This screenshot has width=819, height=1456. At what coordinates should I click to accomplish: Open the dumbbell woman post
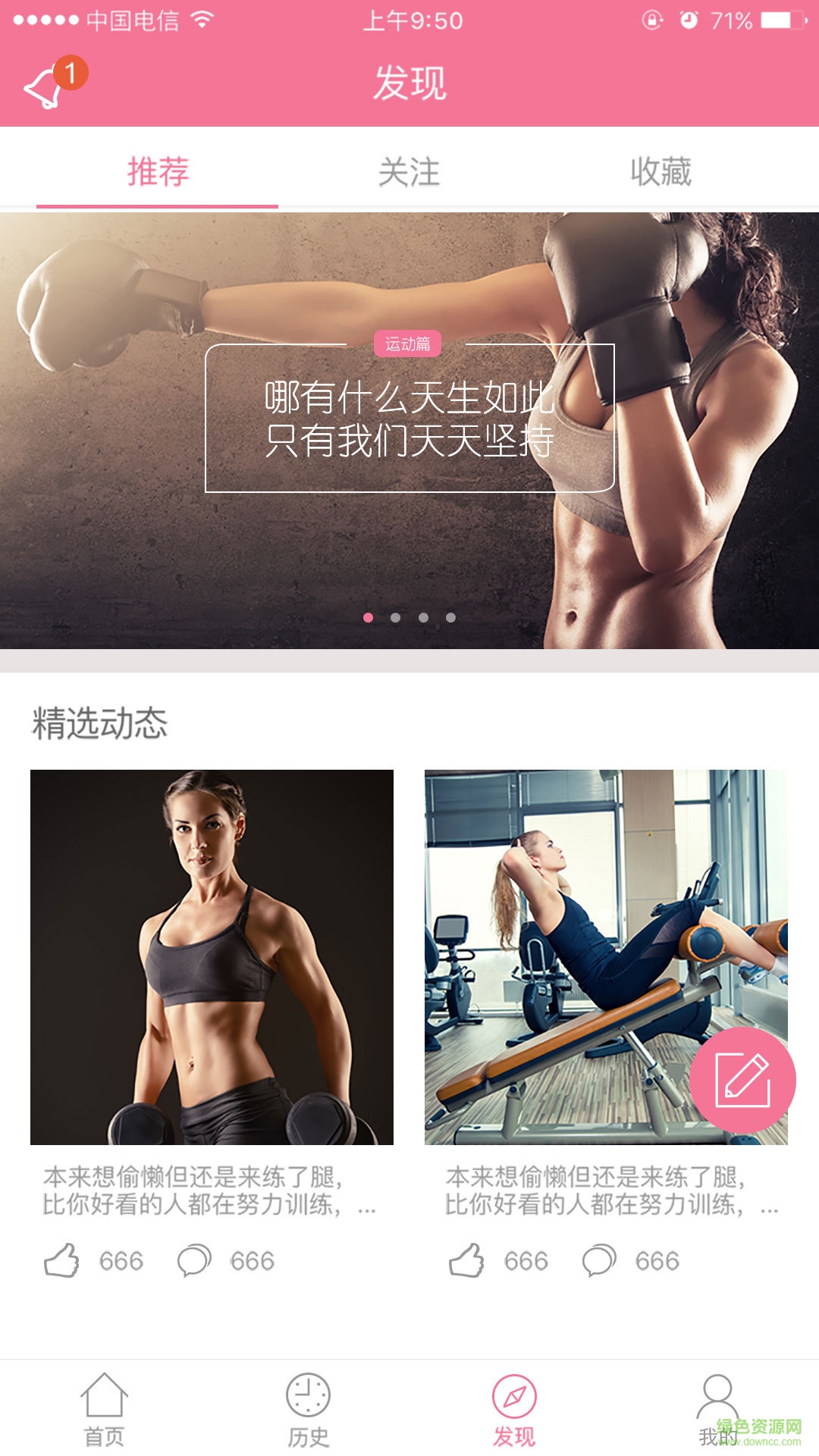point(212,956)
